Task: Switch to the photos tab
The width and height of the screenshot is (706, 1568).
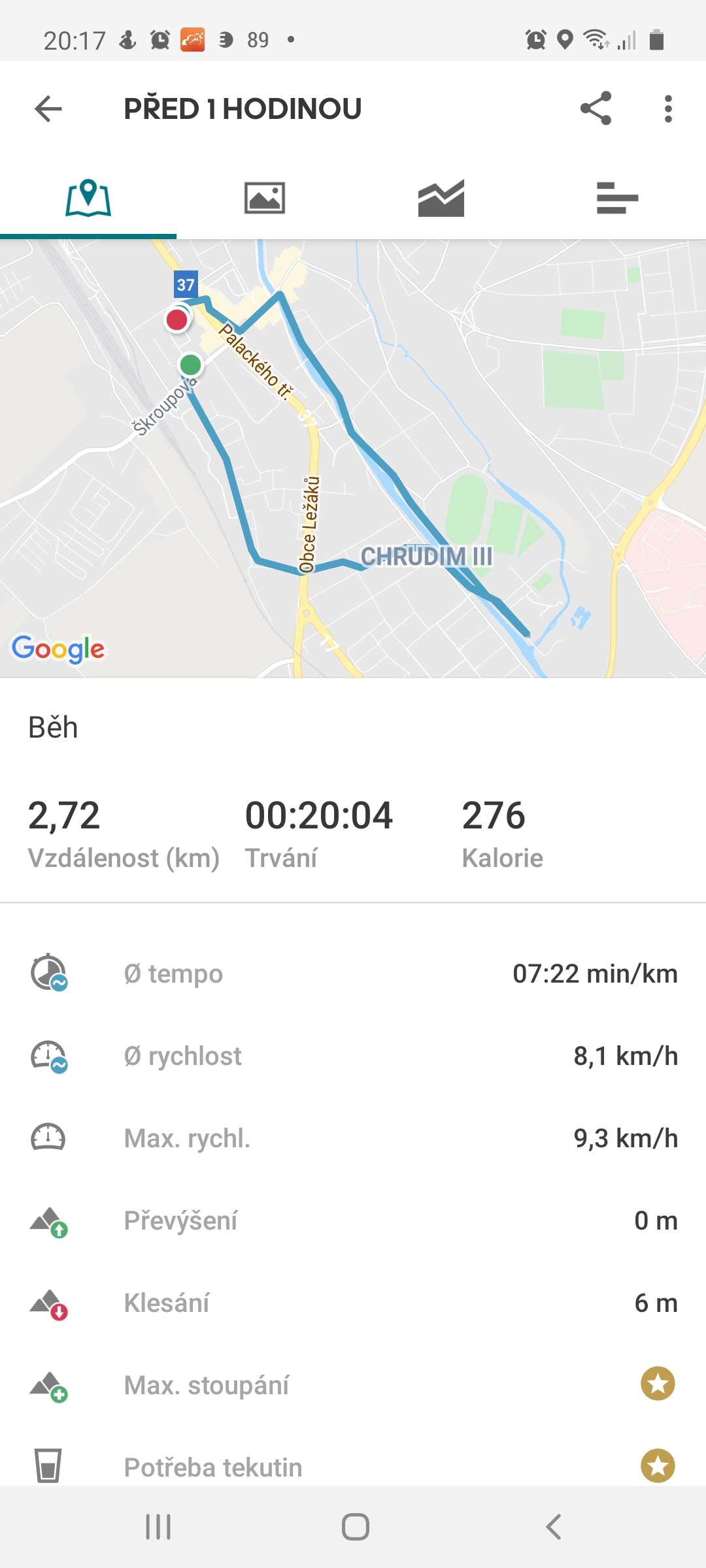Action: 265,197
